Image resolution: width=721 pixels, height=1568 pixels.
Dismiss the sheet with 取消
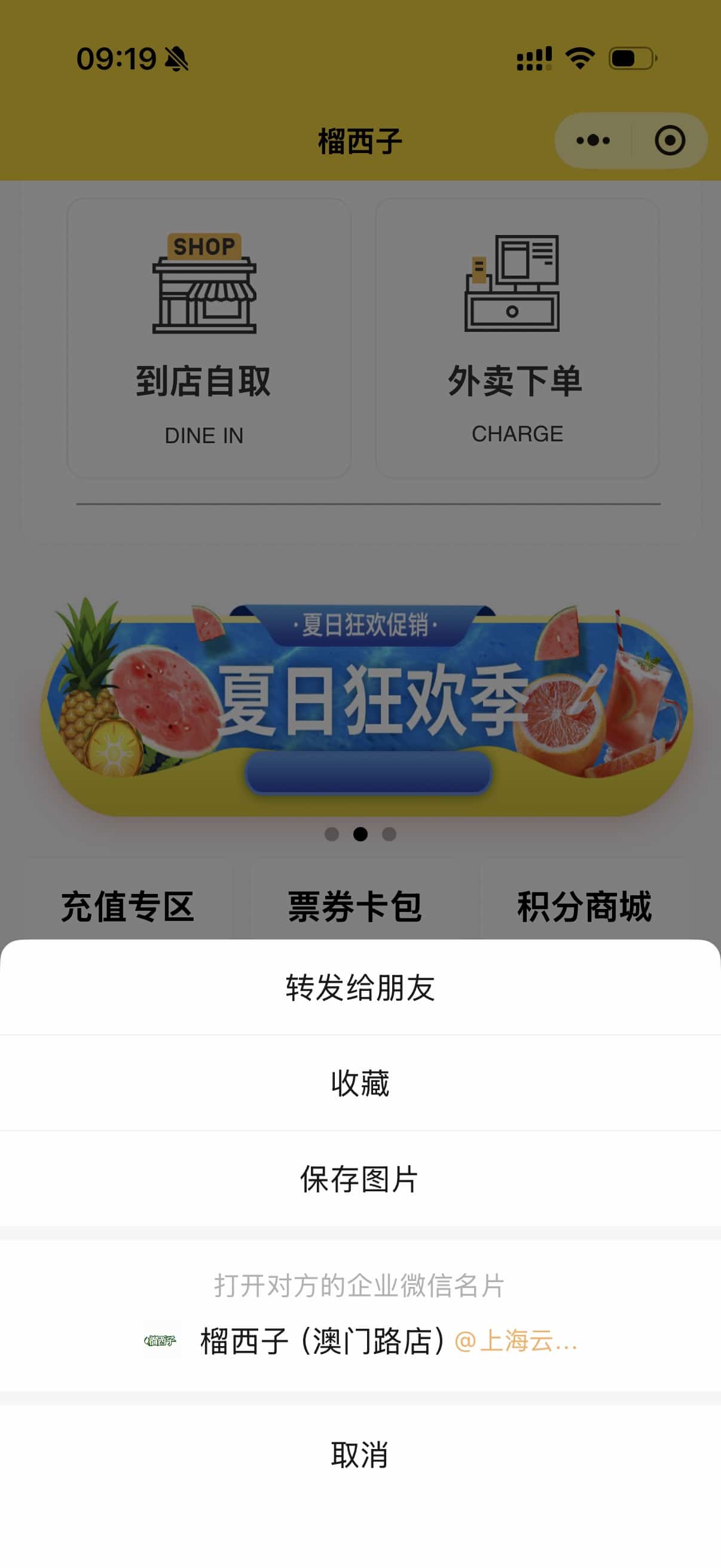pyautogui.click(x=360, y=1454)
